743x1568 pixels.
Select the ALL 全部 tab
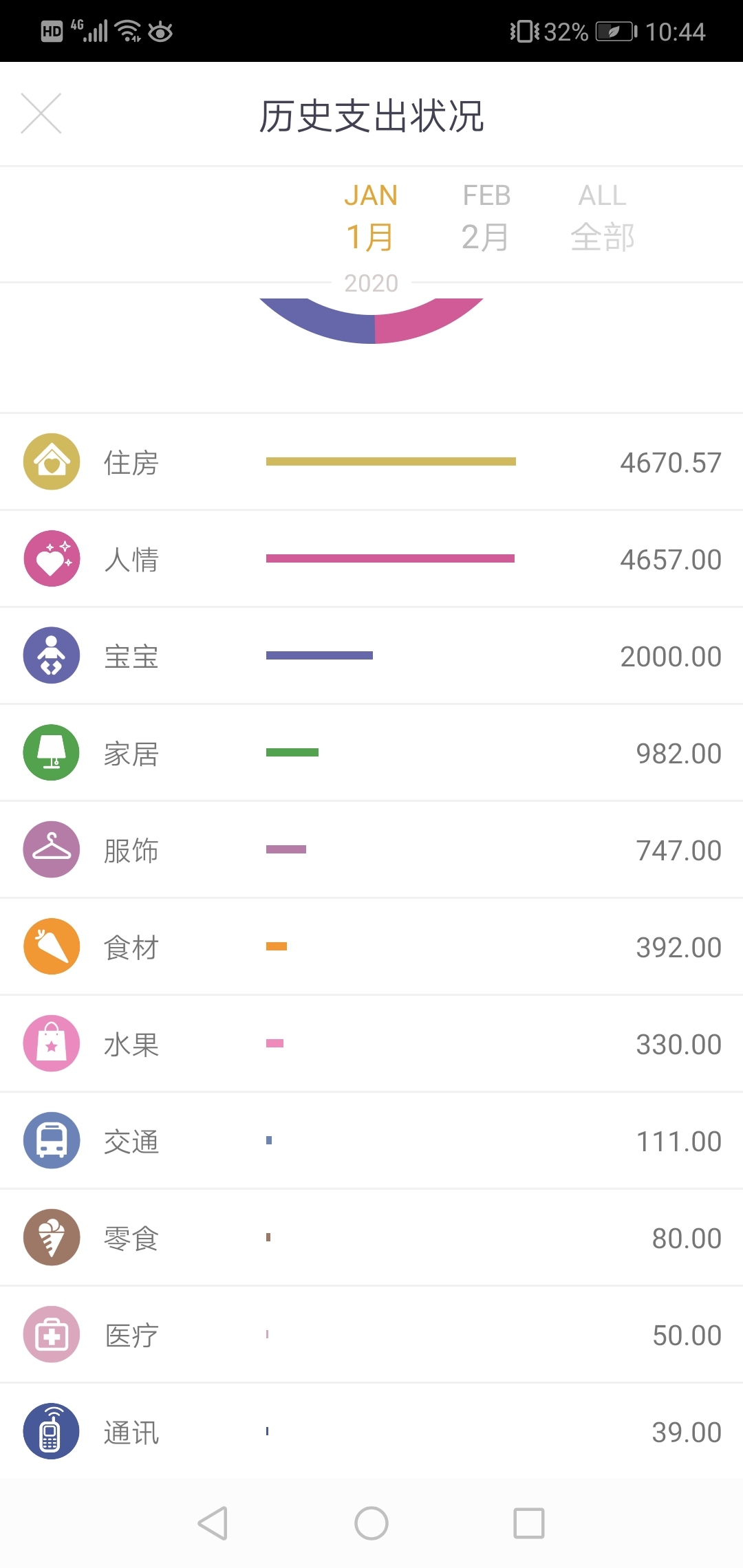[603, 218]
